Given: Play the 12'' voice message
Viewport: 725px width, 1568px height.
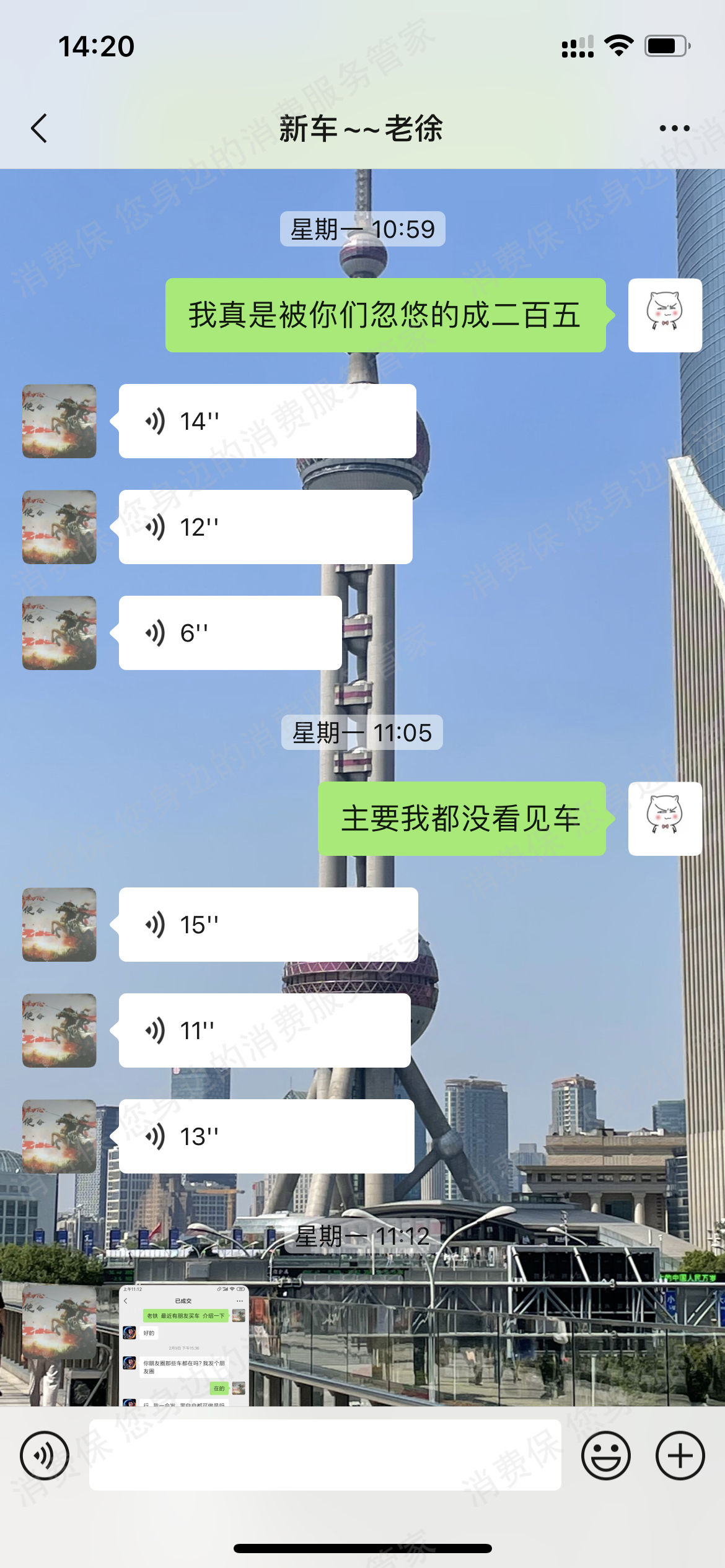Looking at the screenshot, I should click(x=265, y=527).
